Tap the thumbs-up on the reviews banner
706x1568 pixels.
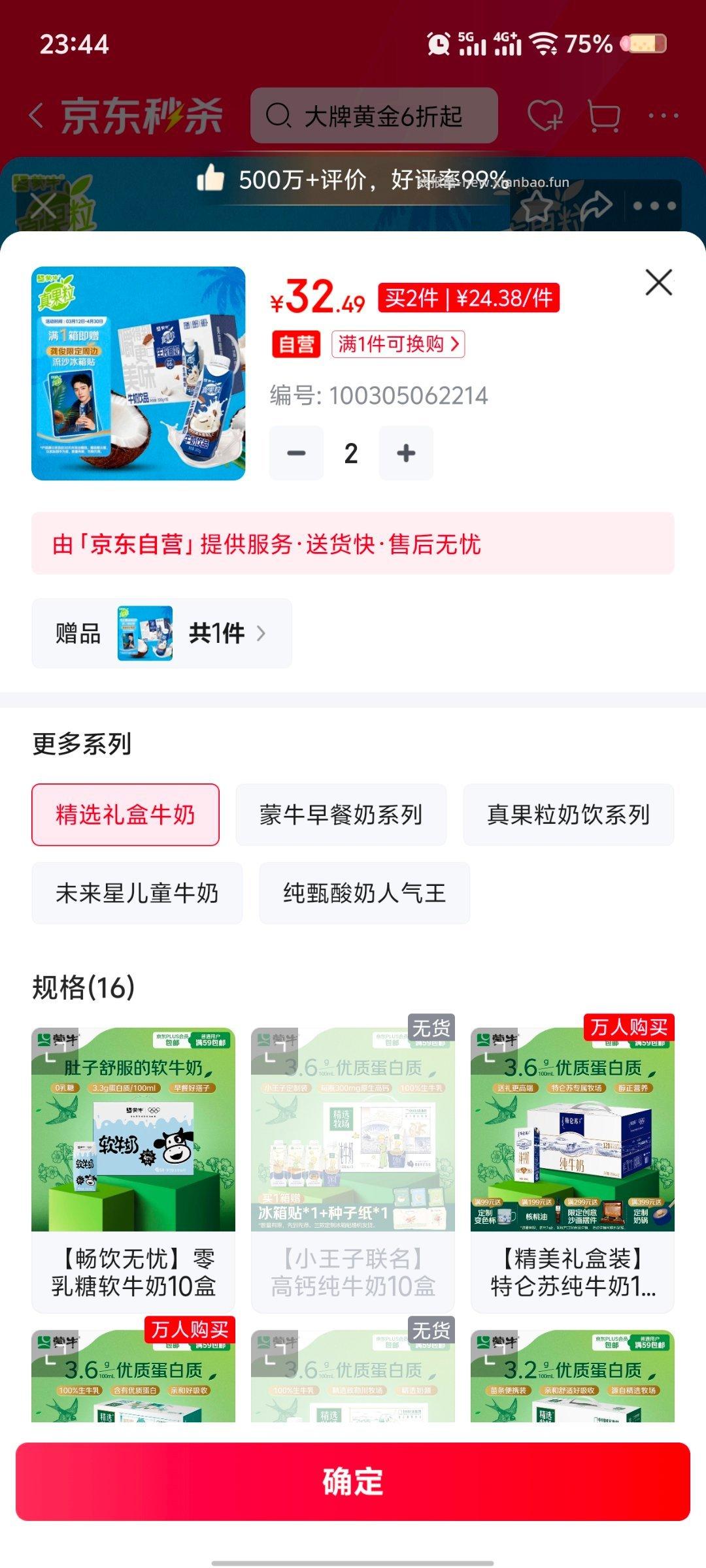209,178
